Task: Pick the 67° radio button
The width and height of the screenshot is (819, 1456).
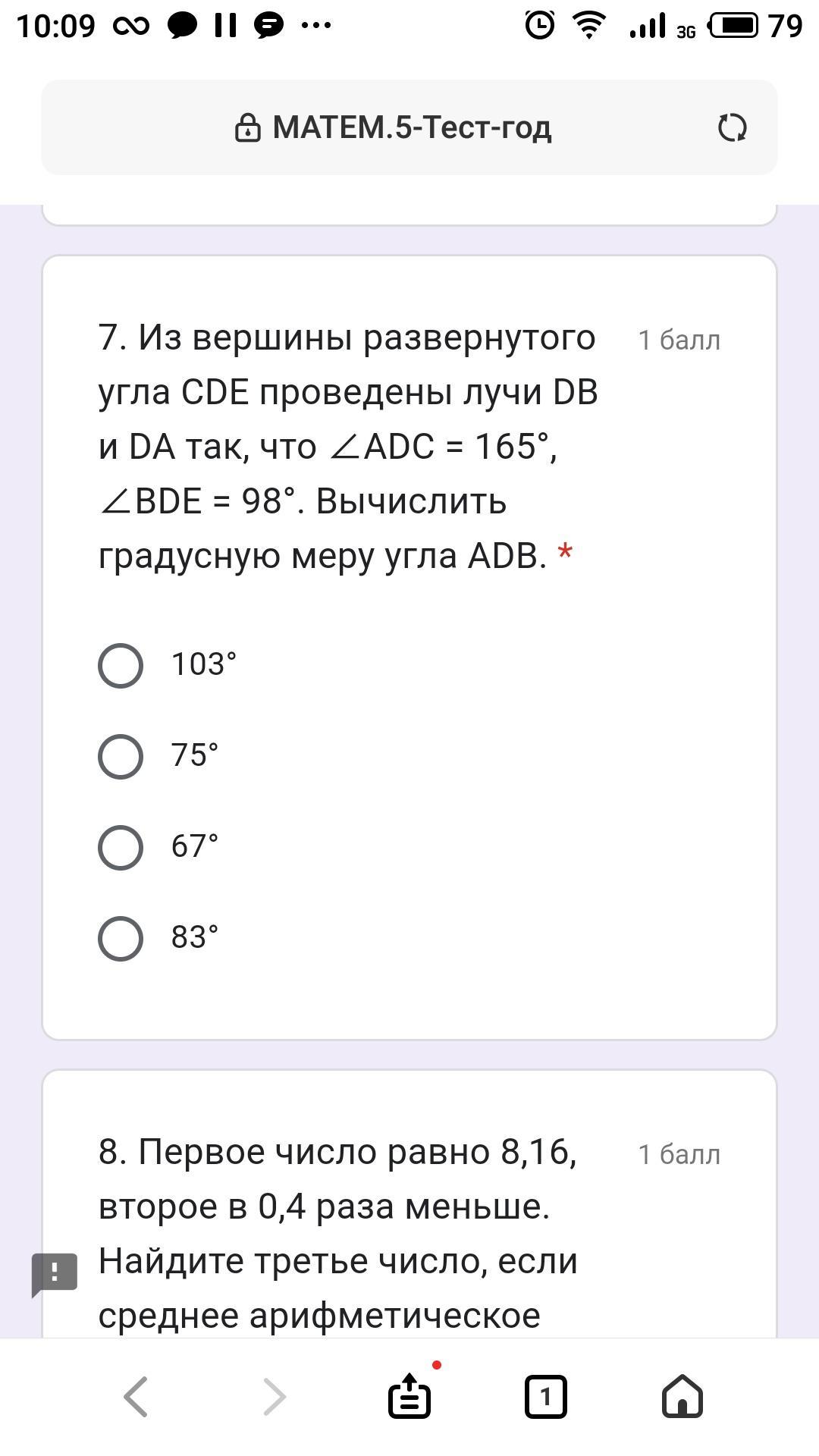Action: [x=121, y=848]
